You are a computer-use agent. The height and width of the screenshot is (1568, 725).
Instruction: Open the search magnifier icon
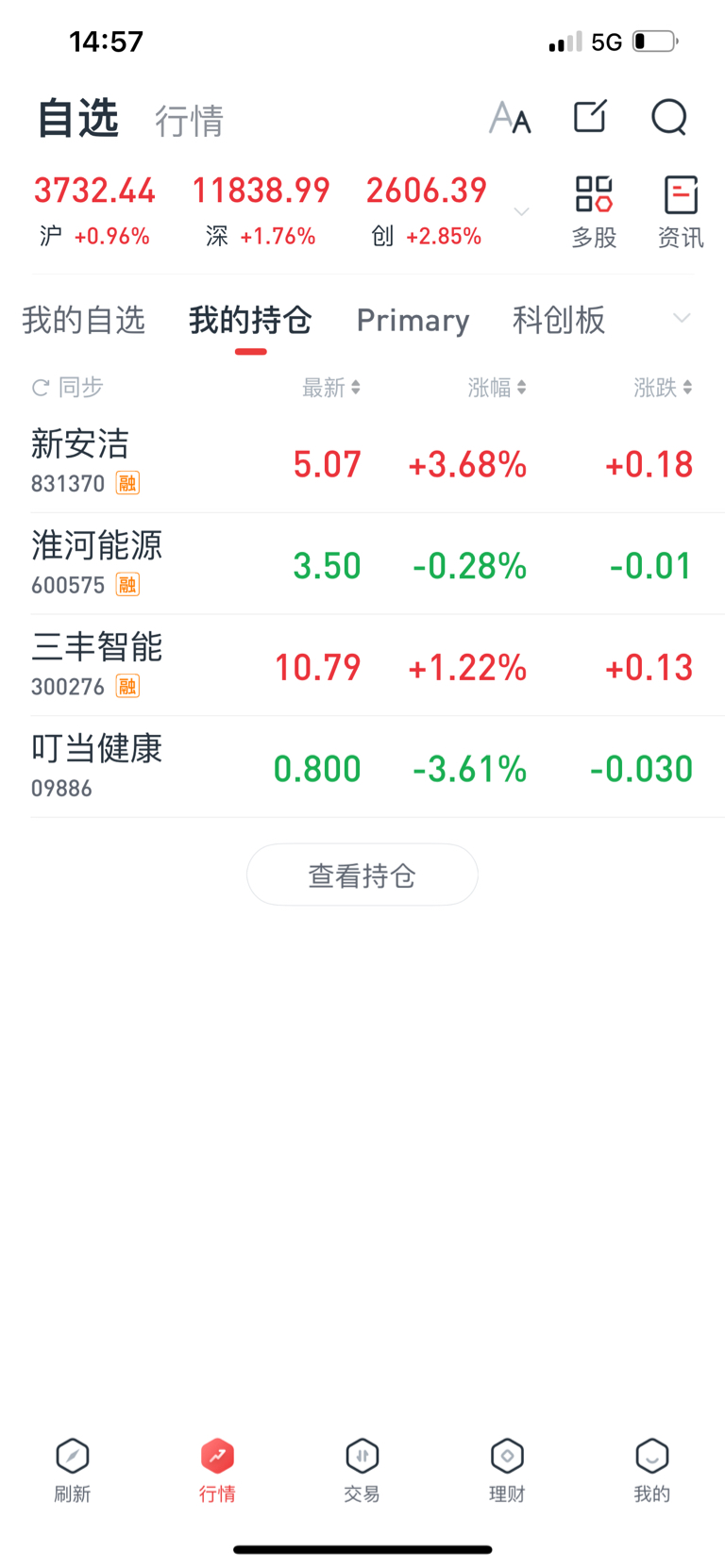(669, 118)
